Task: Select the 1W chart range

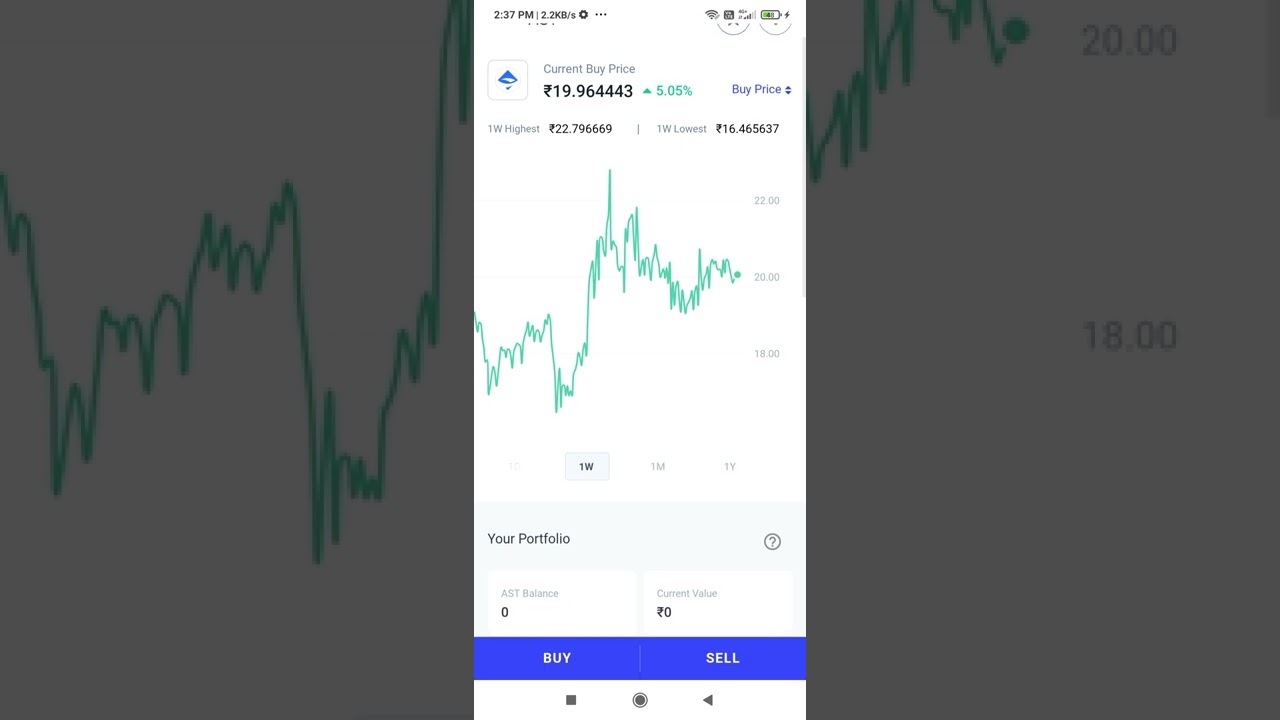Action: point(586,466)
